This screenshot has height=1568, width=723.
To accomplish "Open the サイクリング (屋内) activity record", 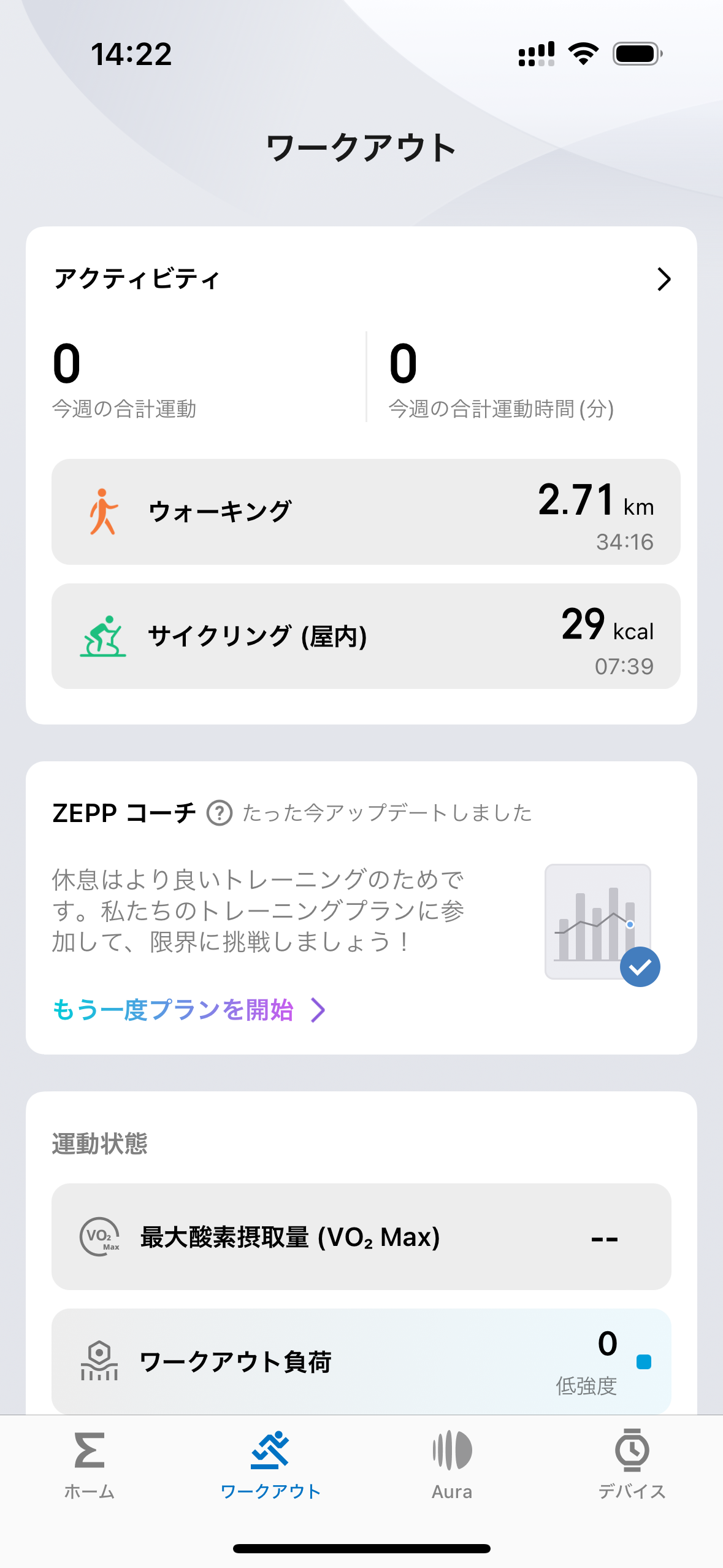I will point(365,636).
